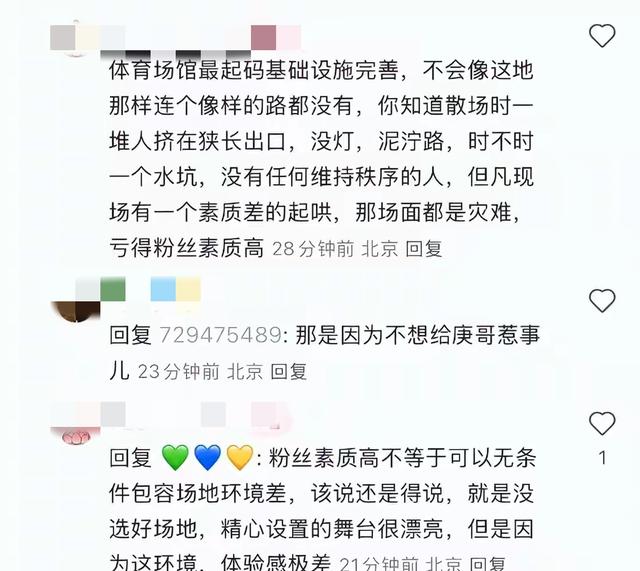
Task: Like the comment about 体育场馆 infrastructure
Action: click(602, 37)
